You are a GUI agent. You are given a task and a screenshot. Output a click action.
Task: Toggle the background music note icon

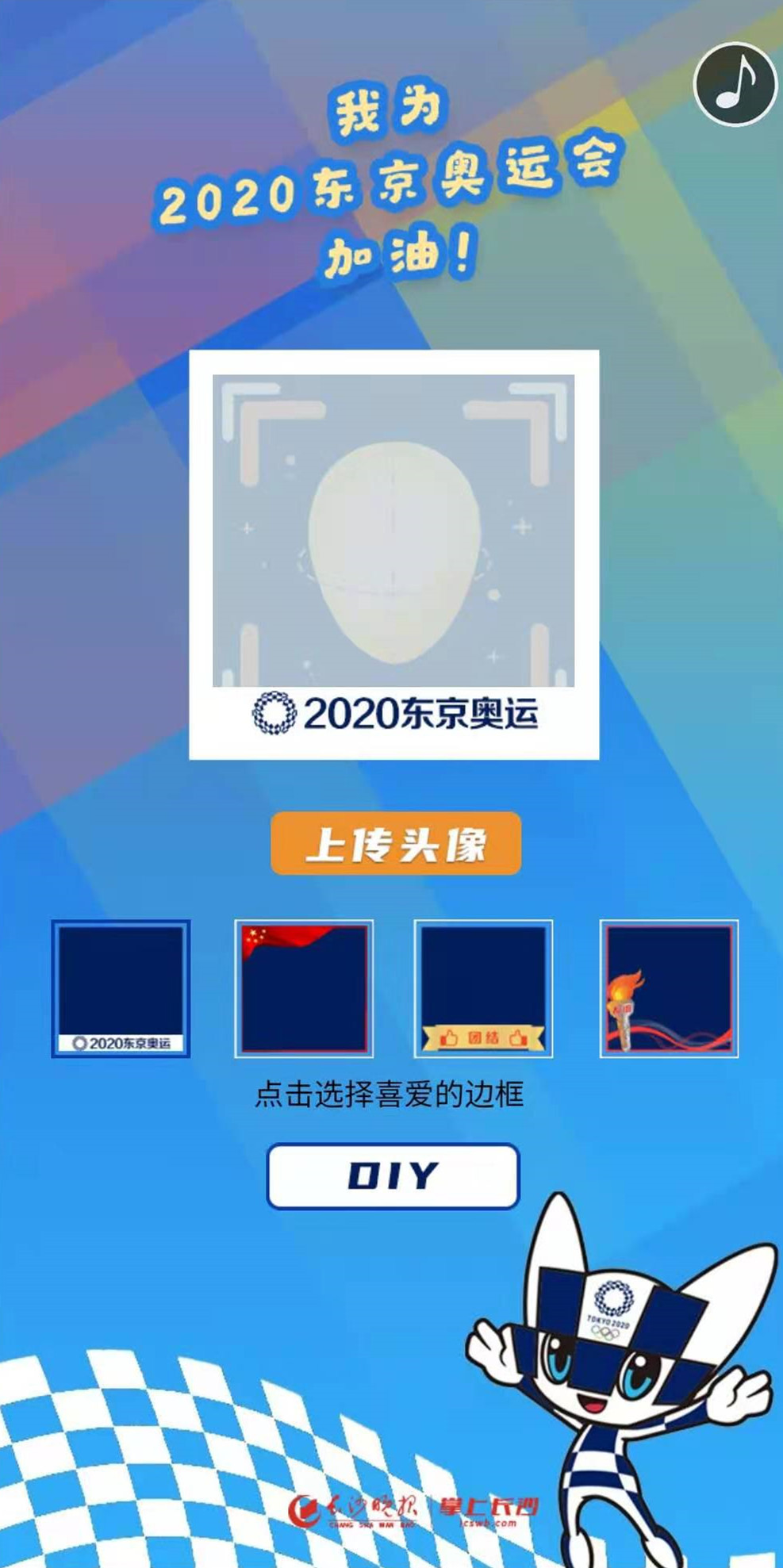(735, 84)
